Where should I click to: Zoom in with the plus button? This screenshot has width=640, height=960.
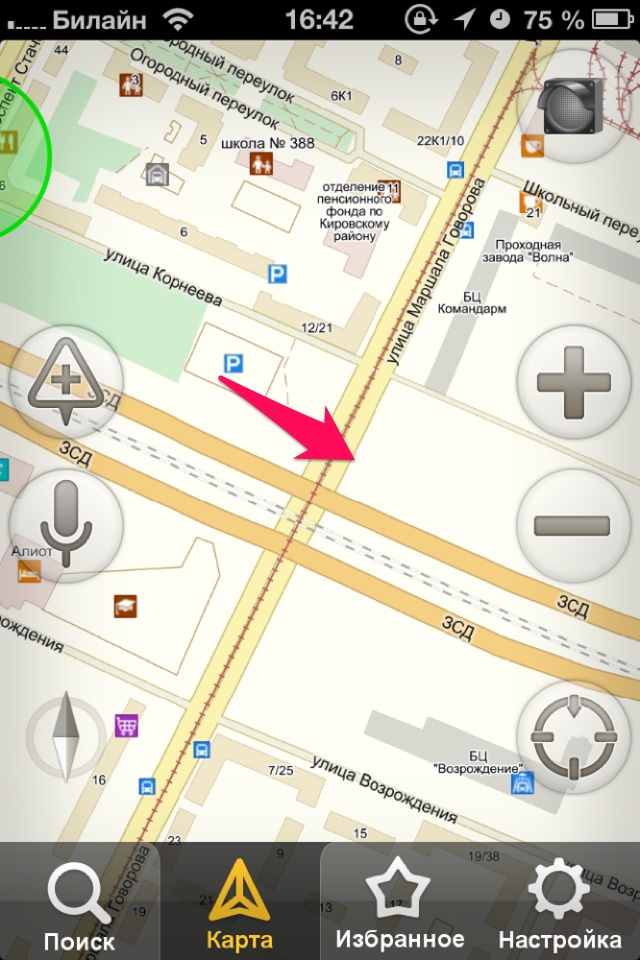coord(573,381)
